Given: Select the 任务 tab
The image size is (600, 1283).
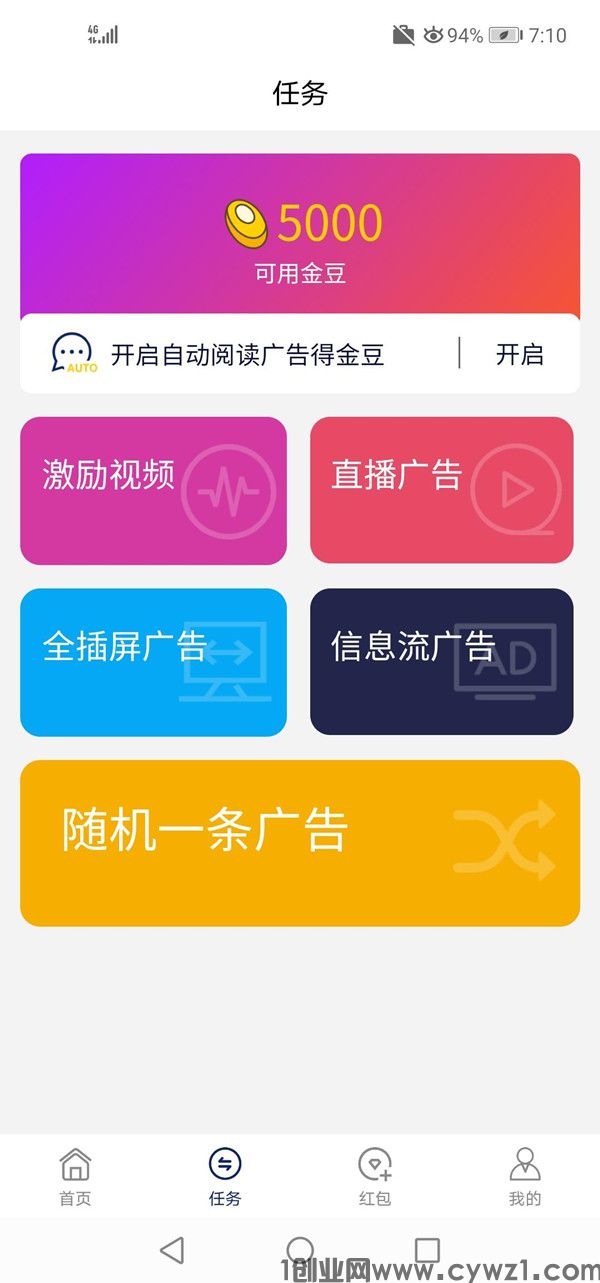Looking at the screenshot, I should 225,1176.
